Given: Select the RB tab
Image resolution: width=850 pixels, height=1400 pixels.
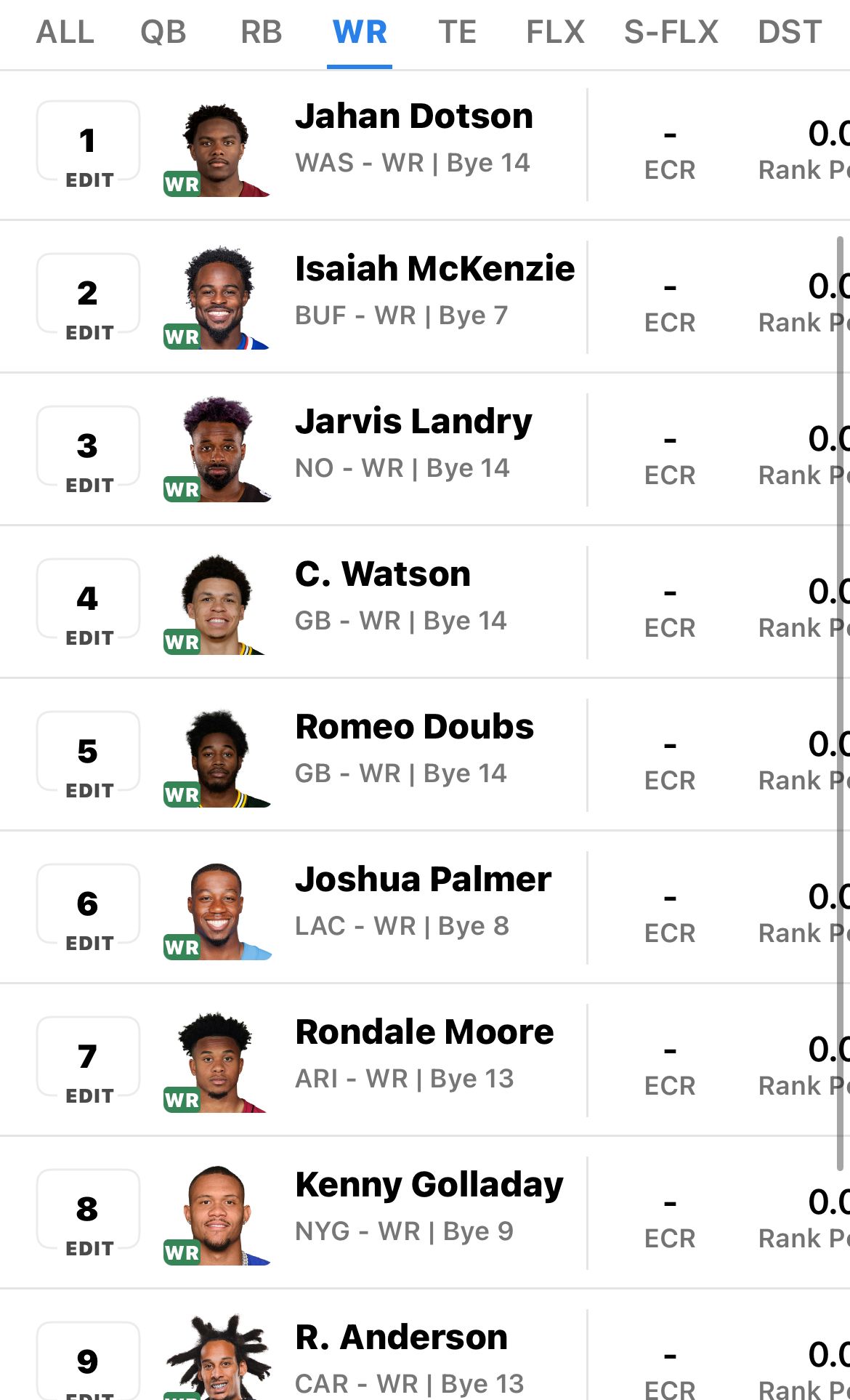Looking at the screenshot, I should click(262, 33).
